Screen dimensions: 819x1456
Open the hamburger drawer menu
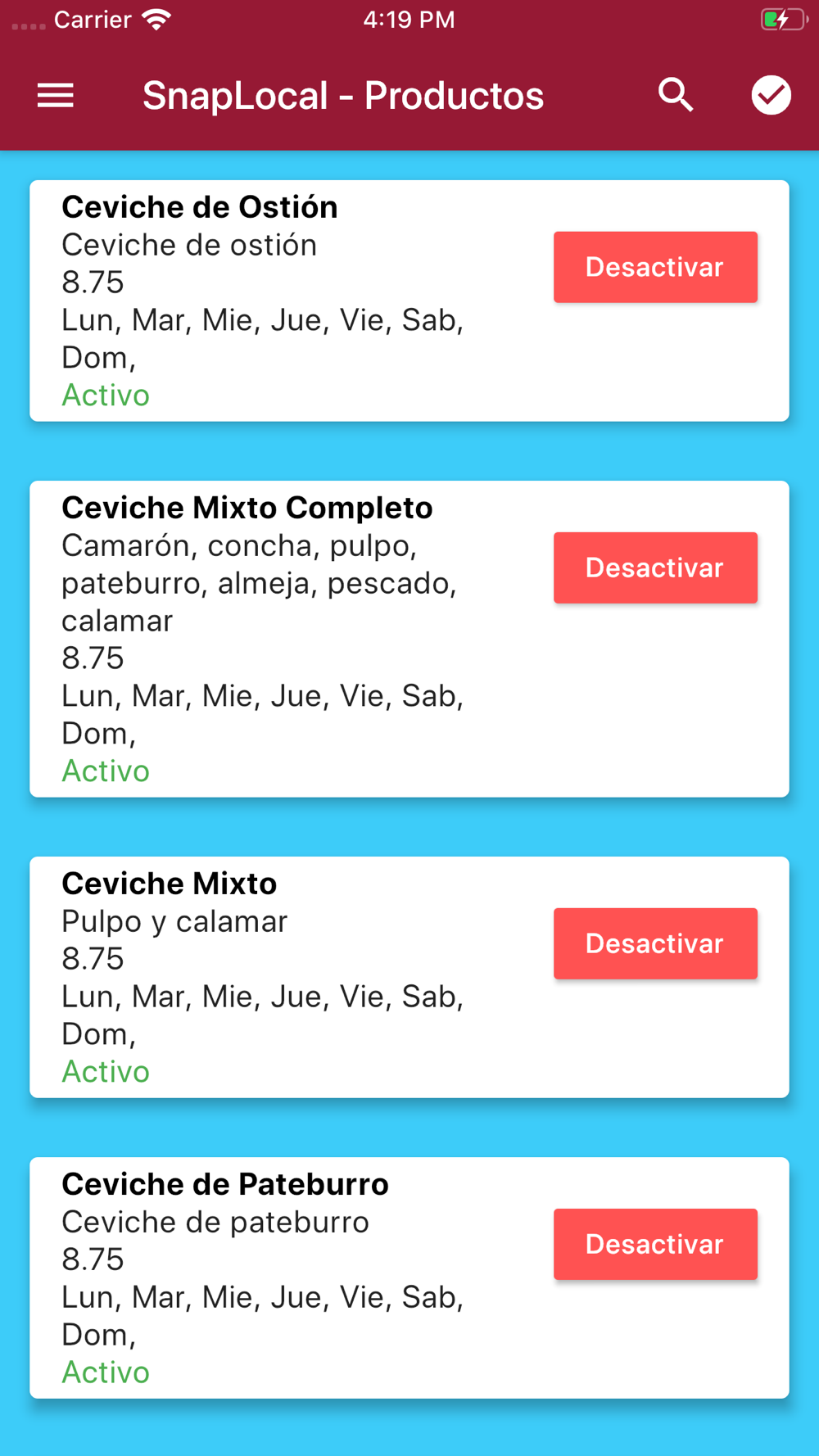56,96
